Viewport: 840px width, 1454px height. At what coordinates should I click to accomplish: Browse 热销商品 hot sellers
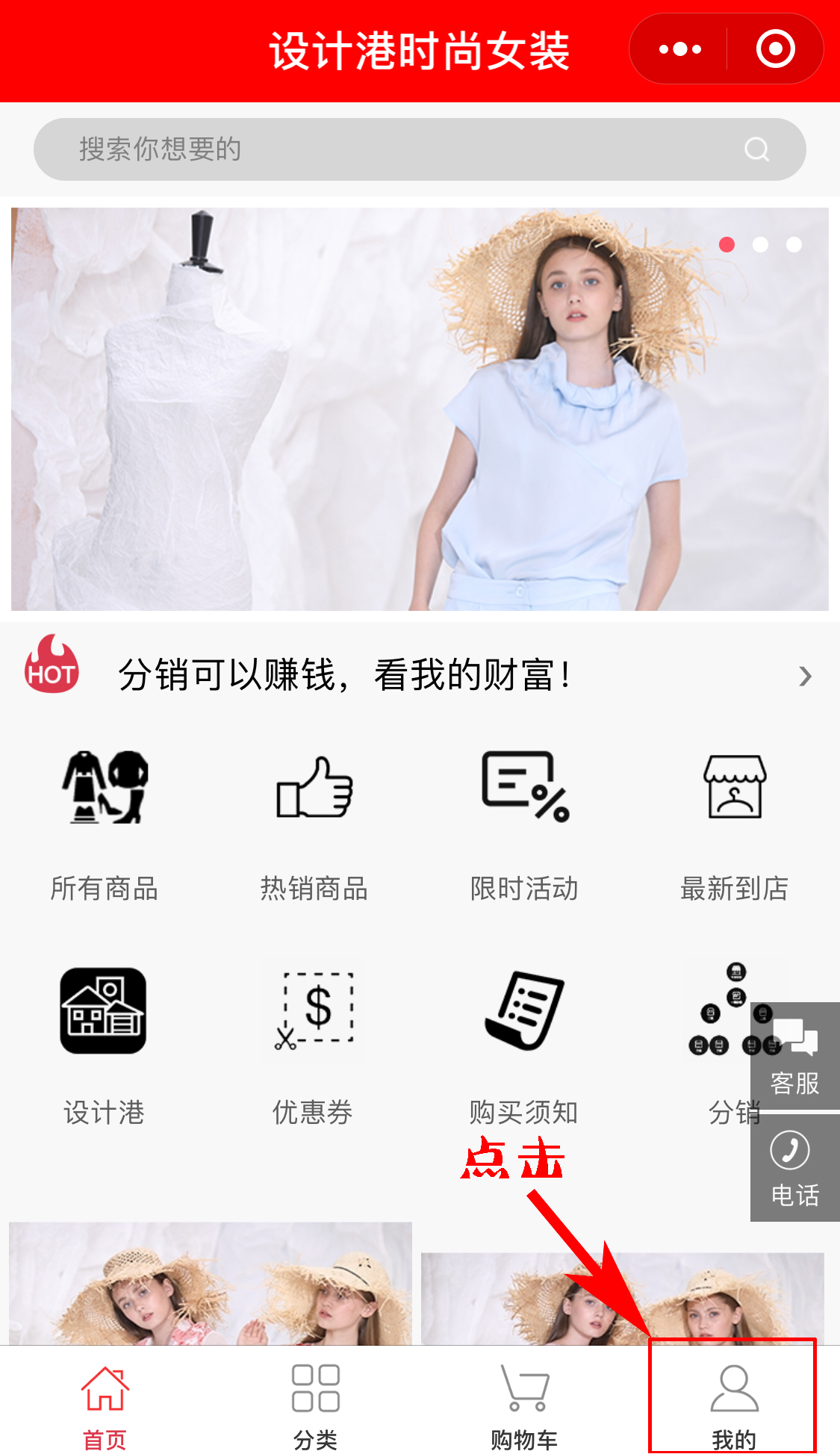coord(314,821)
